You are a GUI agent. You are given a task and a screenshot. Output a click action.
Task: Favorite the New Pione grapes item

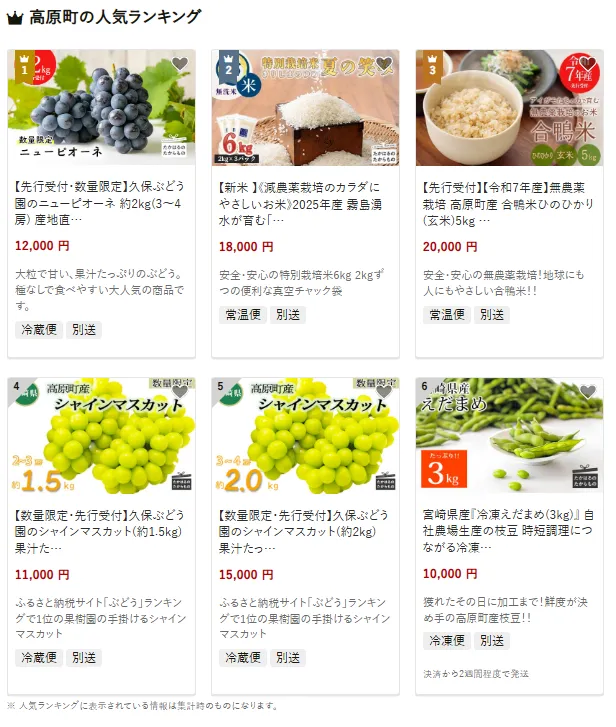(x=180, y=65)
